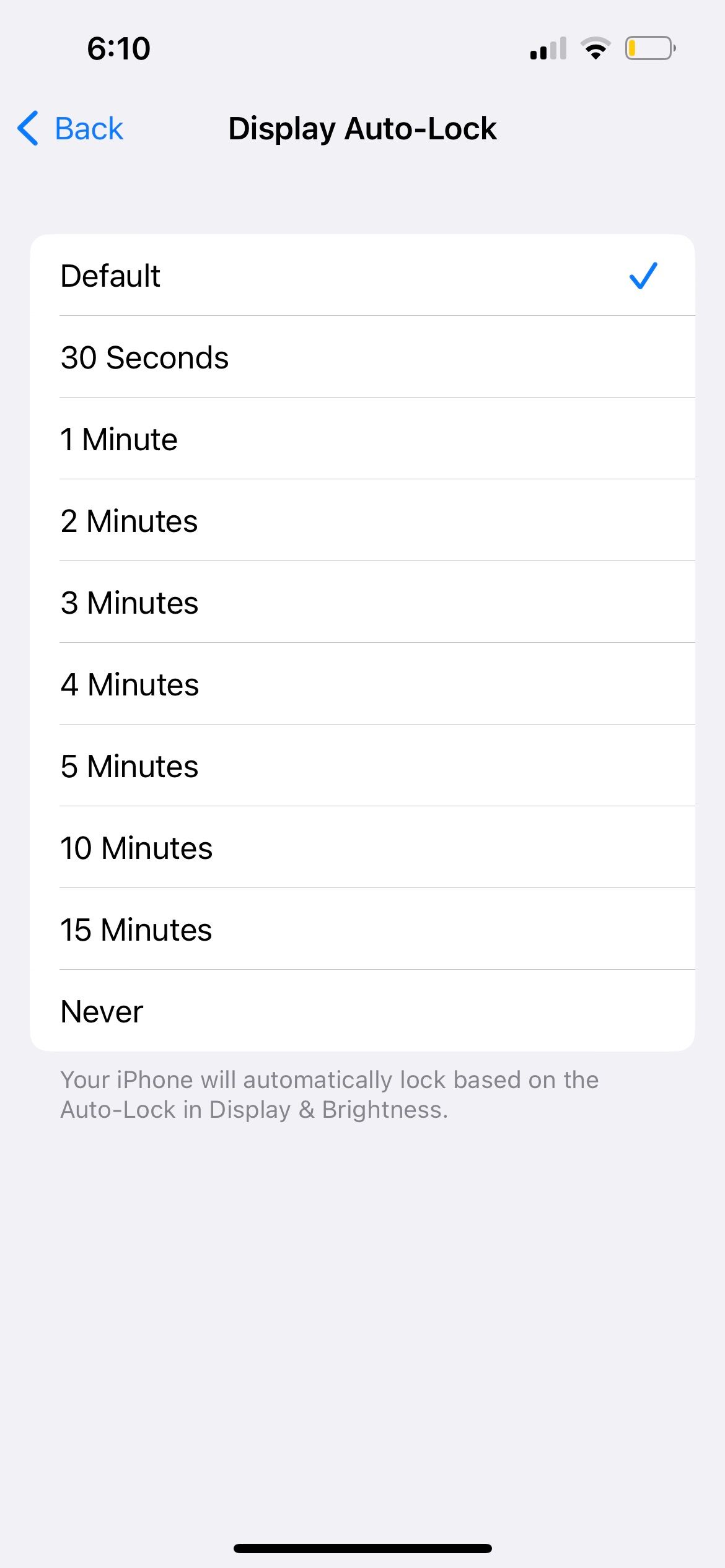
Task: Choose Never for auto-lock
Action: 362,1011
